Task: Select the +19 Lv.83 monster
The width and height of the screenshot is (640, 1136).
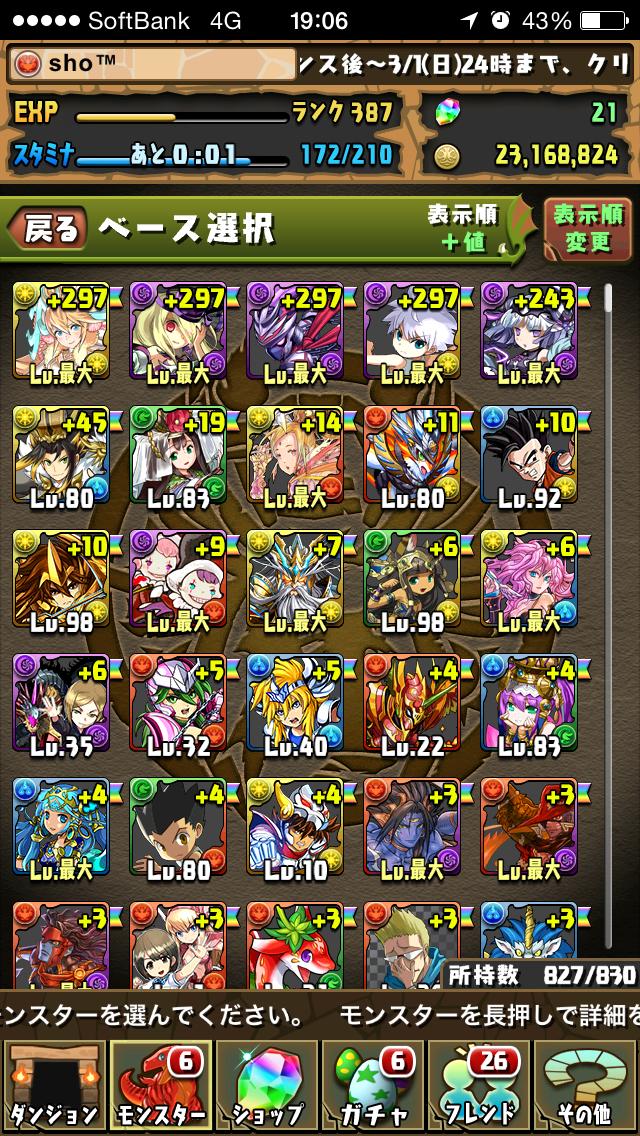Action: 178,455
